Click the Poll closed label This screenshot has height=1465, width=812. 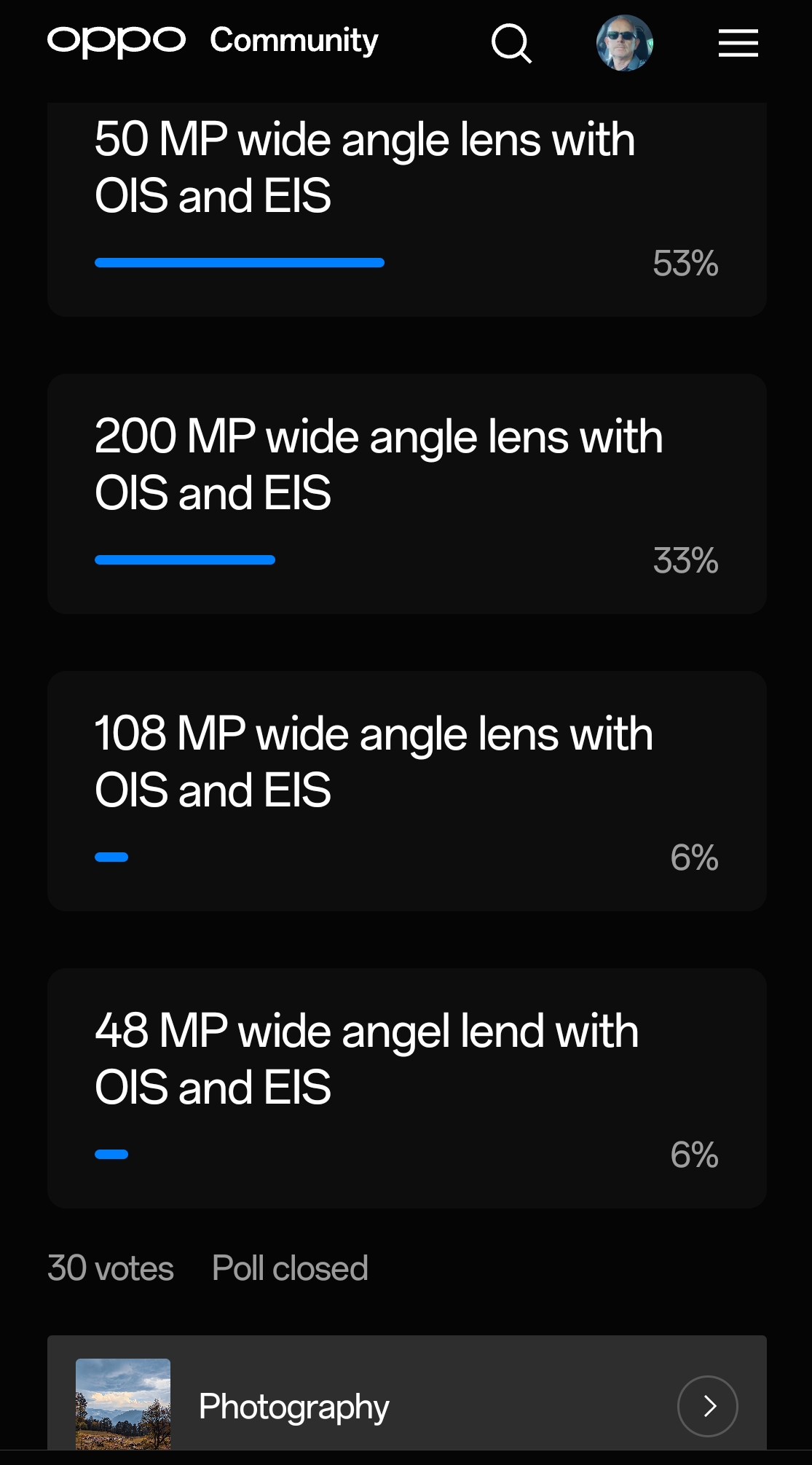tap(288, 1267)
